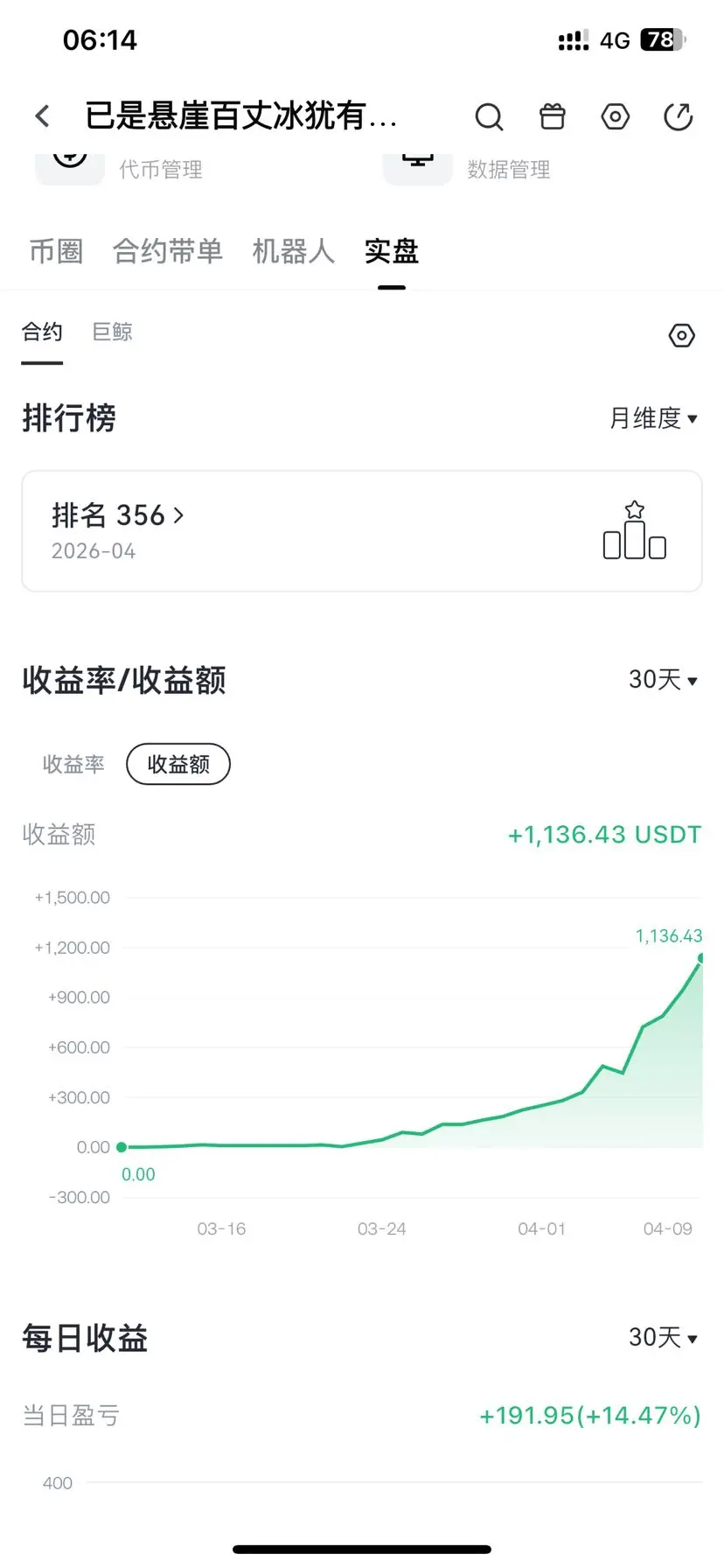Expand the 月维度 dropdown
Image resolution: width=724 pixels, height=1568 pixels.
[x=653, y=418]
